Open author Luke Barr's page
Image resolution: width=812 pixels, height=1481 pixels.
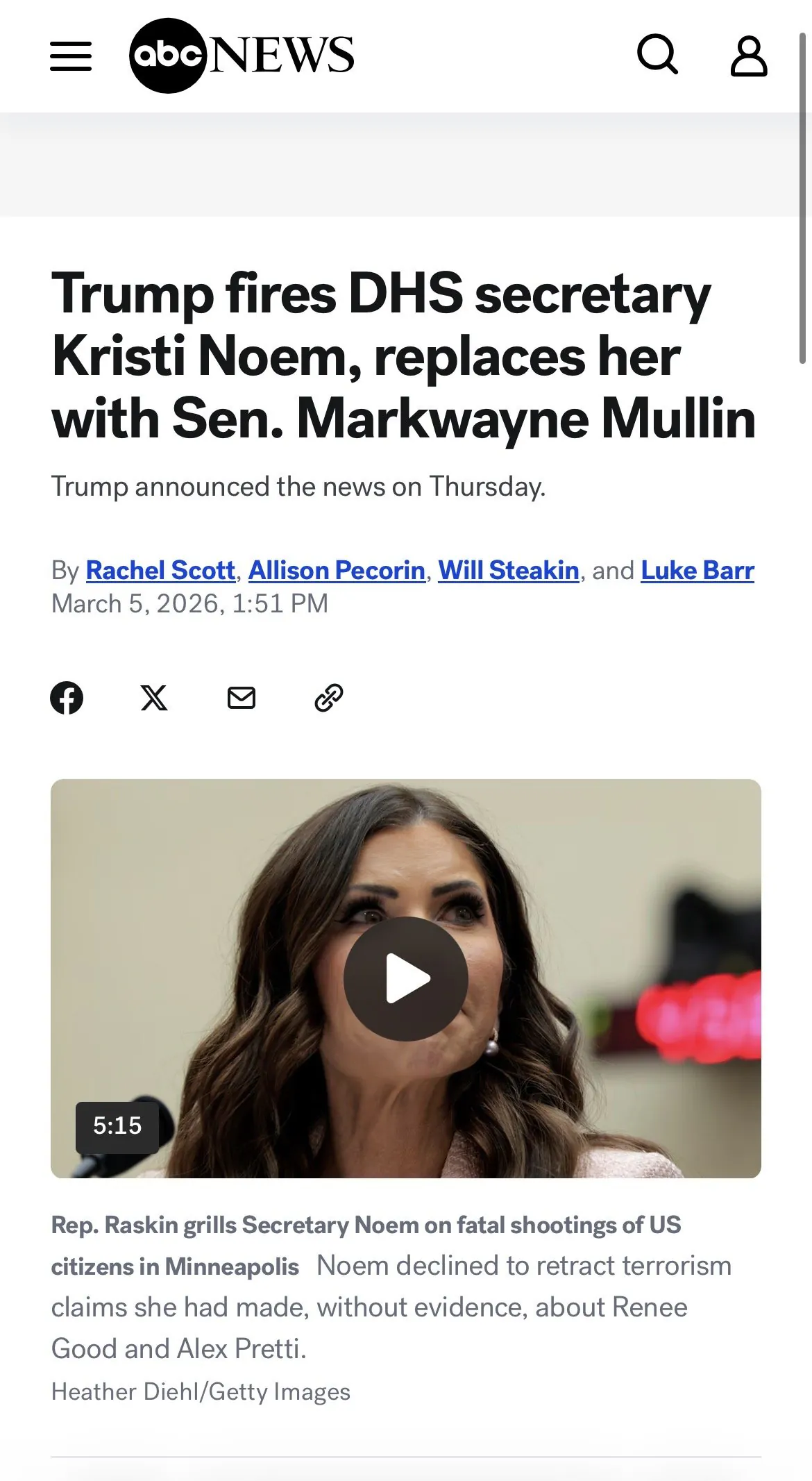697,570
